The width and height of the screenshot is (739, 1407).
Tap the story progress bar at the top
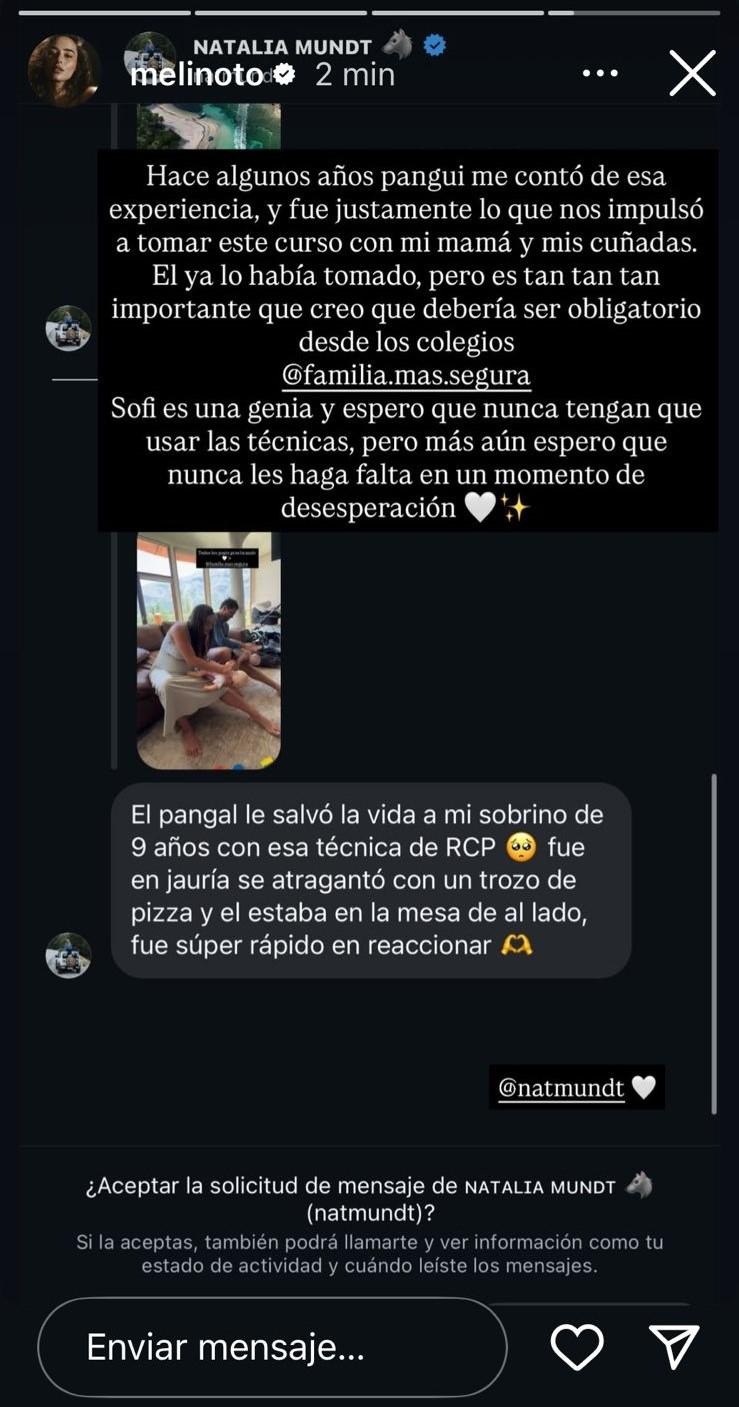click(370, 10)
